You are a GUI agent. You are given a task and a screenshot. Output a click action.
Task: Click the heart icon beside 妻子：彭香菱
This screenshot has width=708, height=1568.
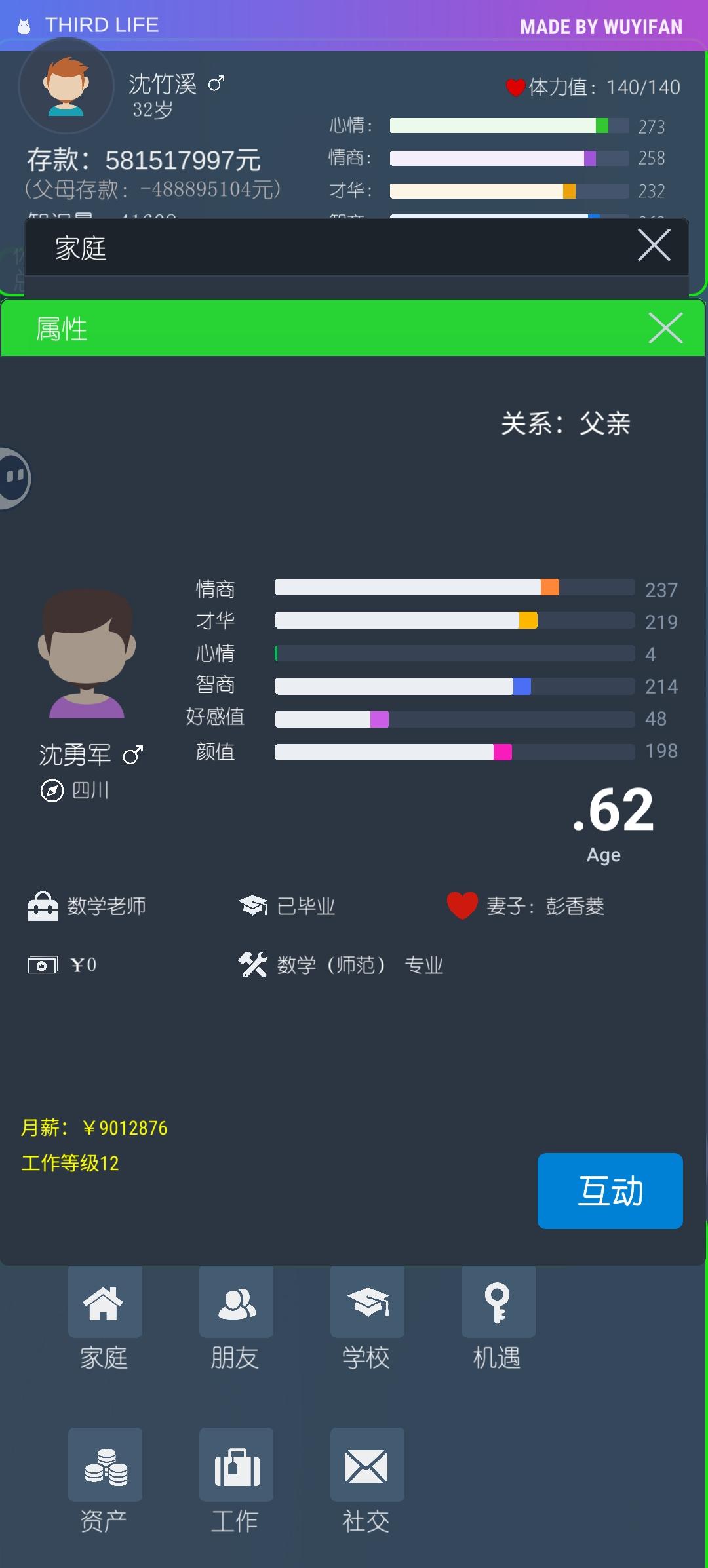pos(462,907)
